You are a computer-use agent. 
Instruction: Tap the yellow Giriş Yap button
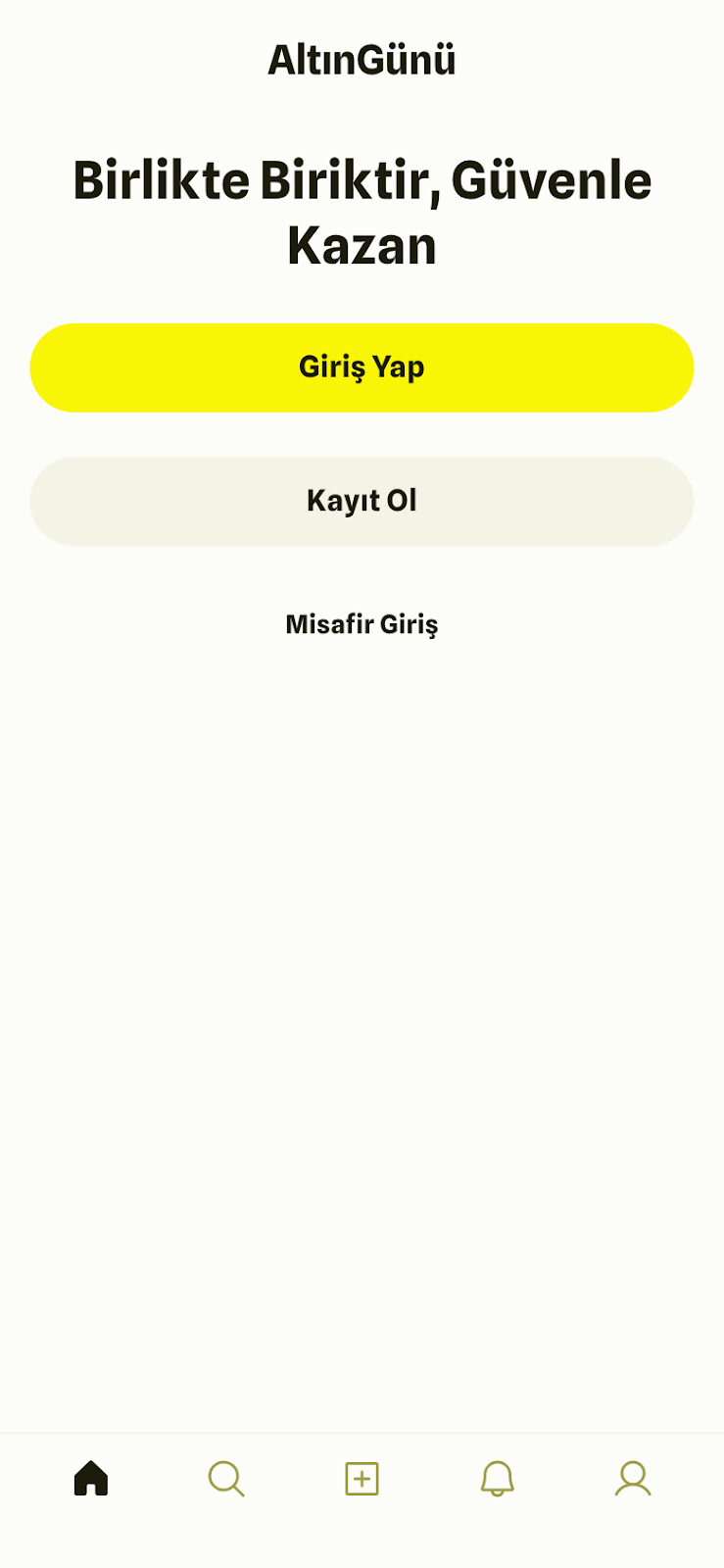(x=362, y=367)
